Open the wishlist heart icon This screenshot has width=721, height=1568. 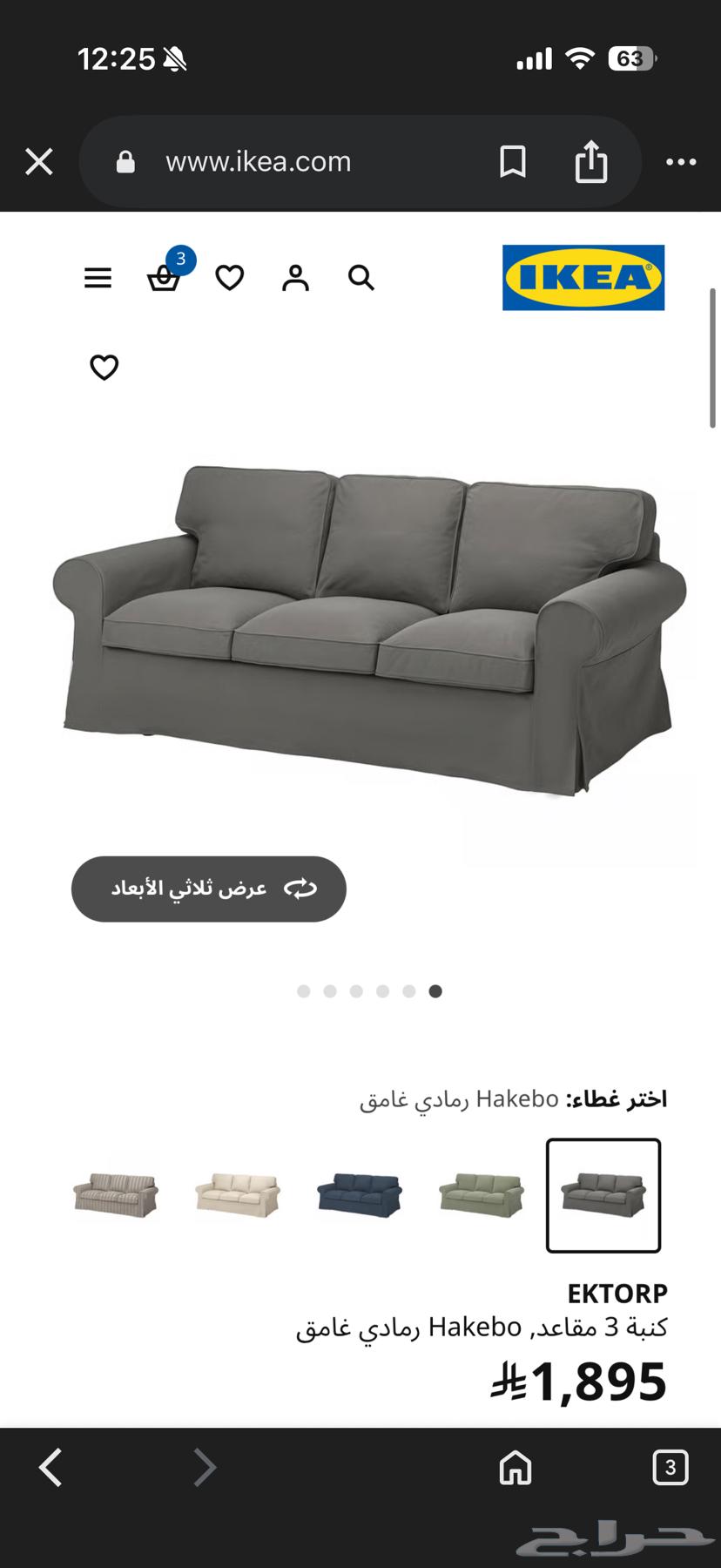pyautogui.click(x=229, y=278)
